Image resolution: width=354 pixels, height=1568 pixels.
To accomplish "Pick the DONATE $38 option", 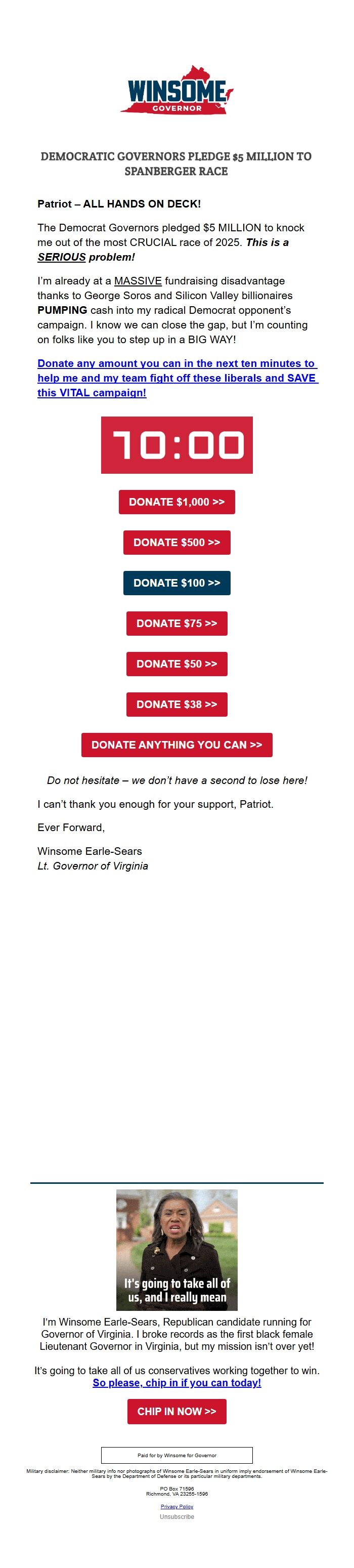I will click(176, 704).
